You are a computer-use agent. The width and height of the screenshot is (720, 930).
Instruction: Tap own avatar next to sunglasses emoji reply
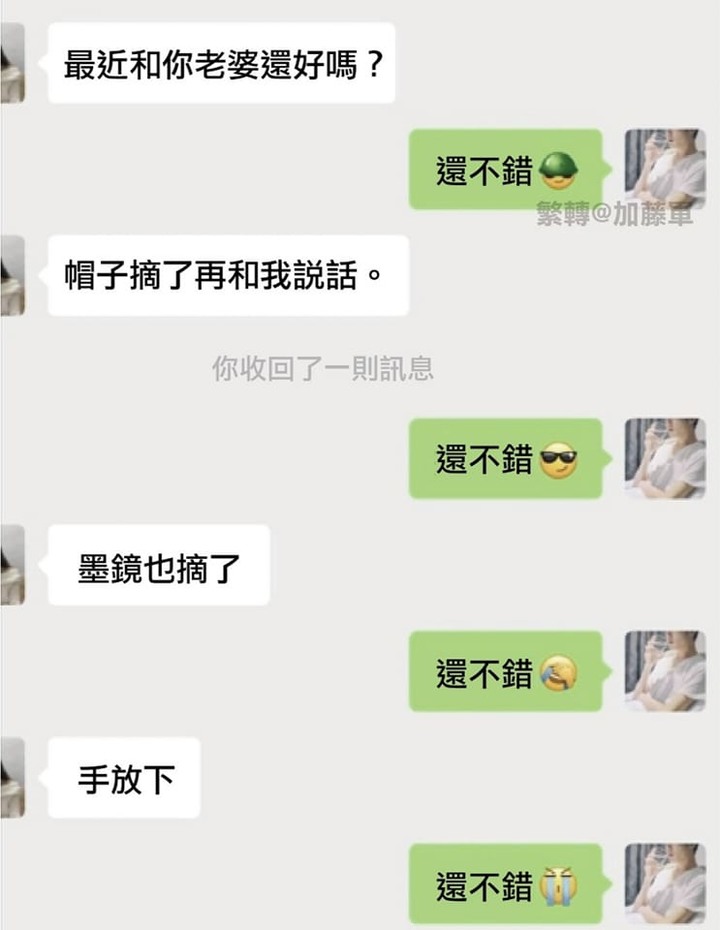point(665,458)
